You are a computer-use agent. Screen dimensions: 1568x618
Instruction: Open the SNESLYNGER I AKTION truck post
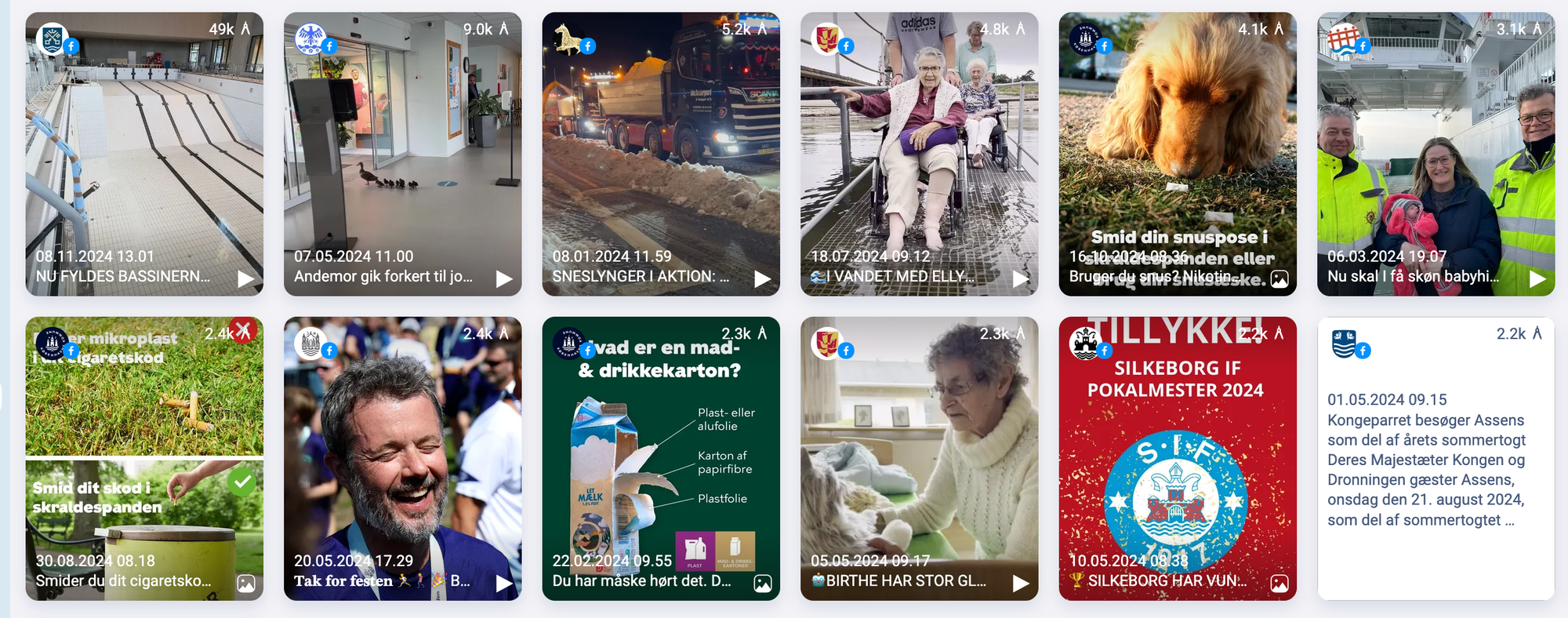point(661,149)
